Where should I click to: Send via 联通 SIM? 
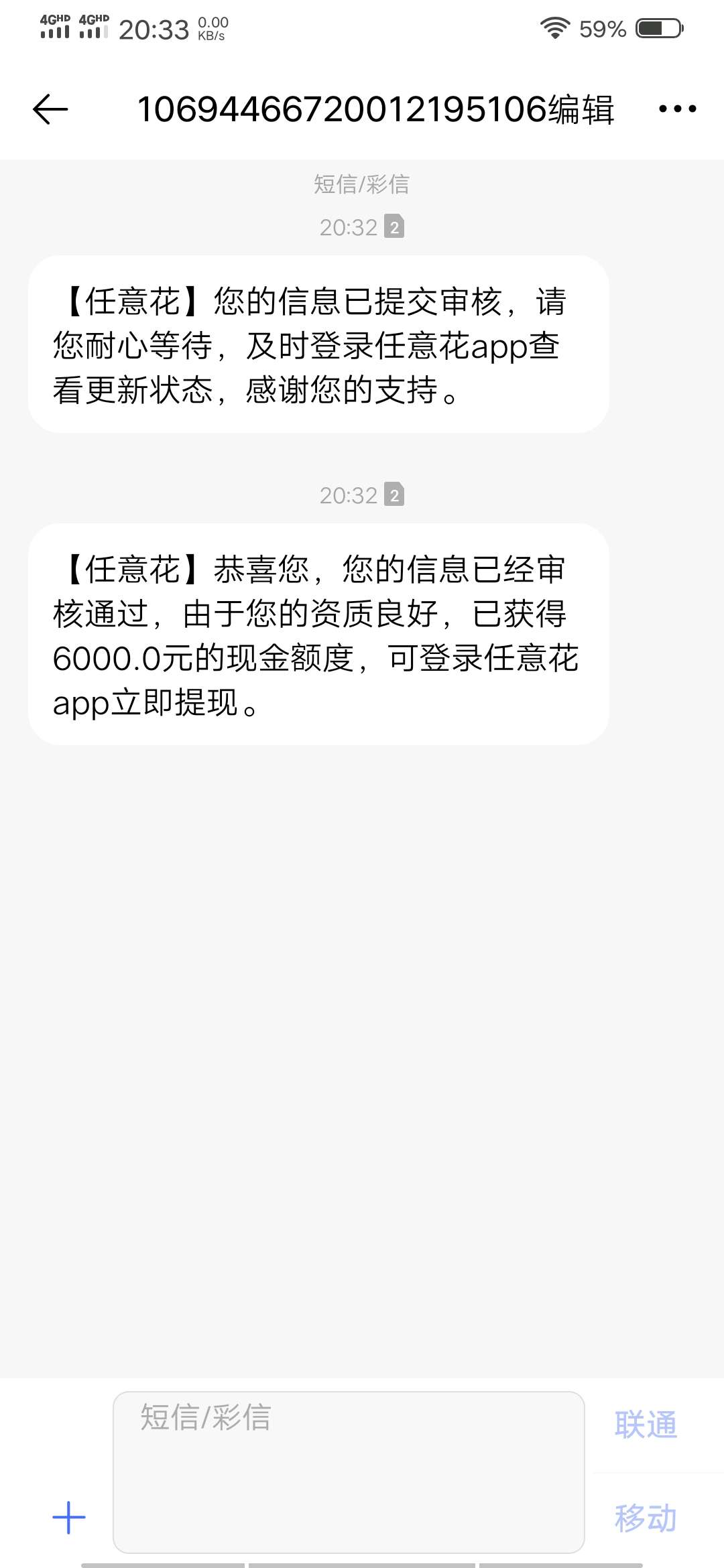point(646,1425)
